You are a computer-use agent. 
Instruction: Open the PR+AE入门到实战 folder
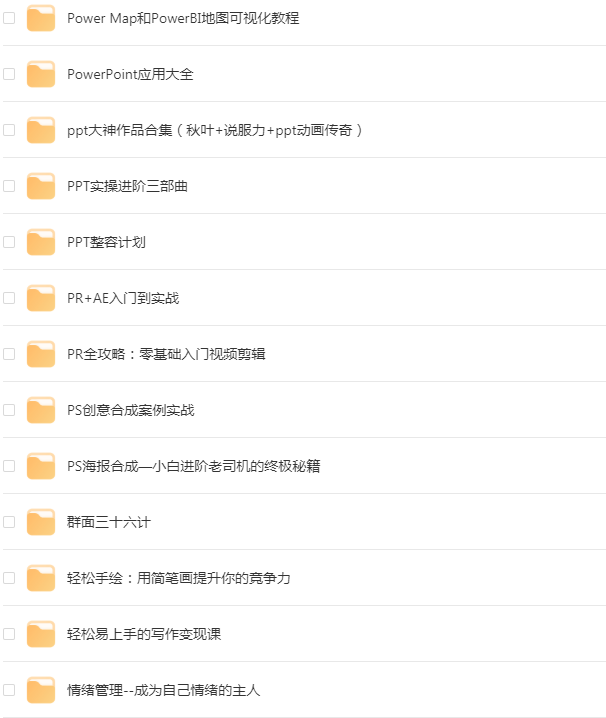tap(123, 298)
